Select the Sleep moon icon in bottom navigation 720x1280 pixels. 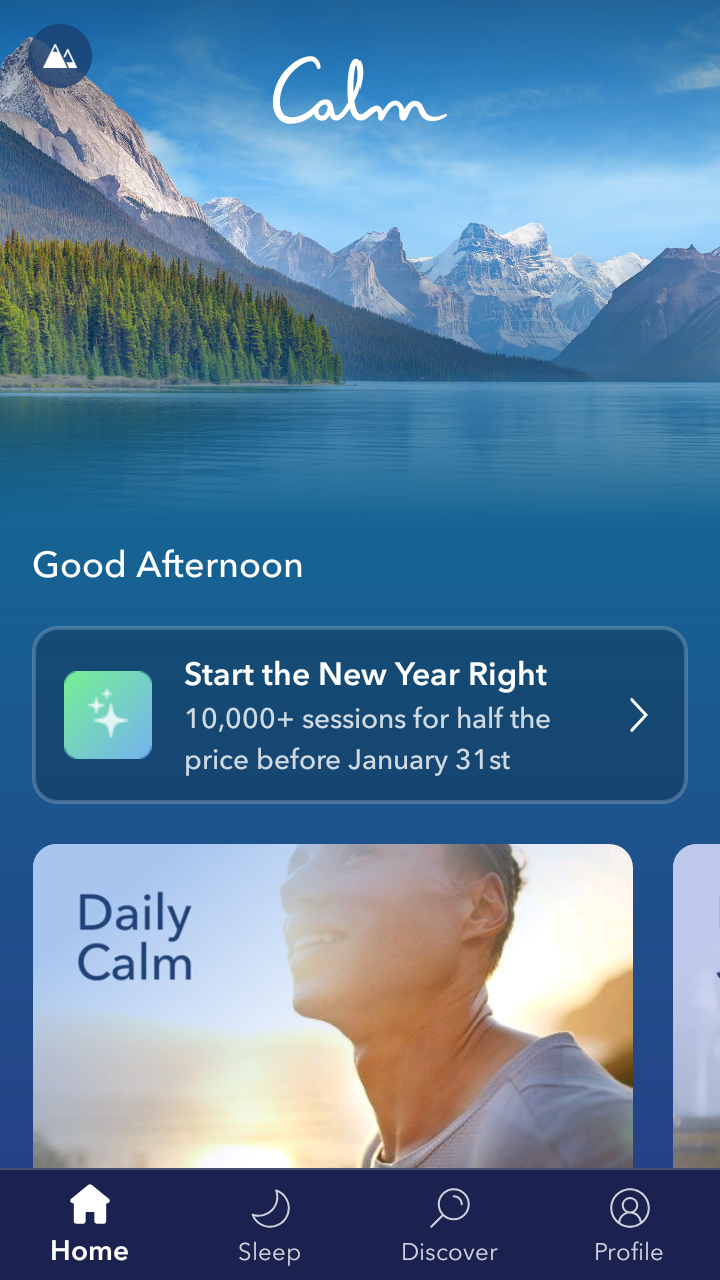[x=269, y=1207]
